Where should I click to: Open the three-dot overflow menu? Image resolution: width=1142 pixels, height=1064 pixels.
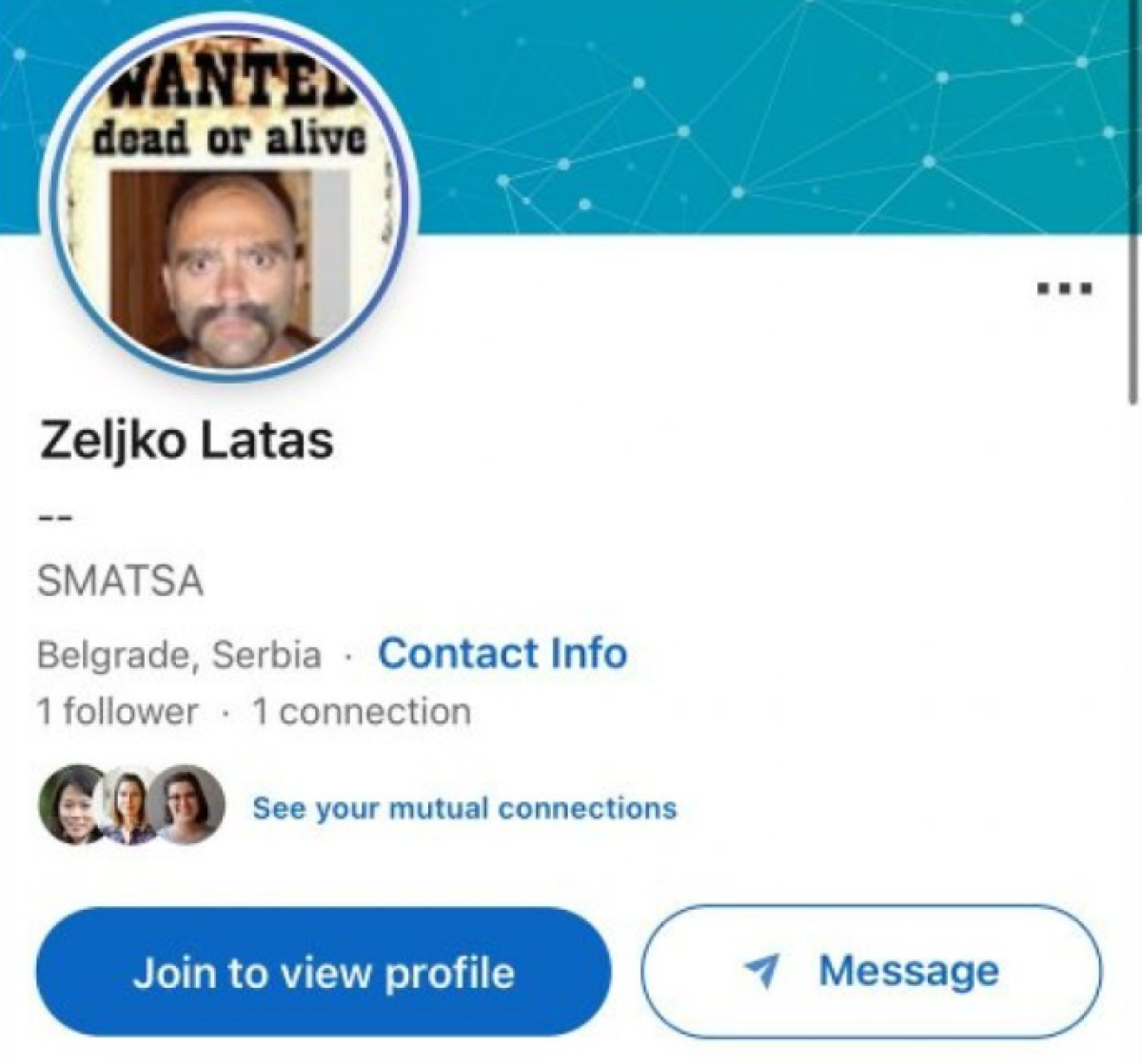[1064, 286]
